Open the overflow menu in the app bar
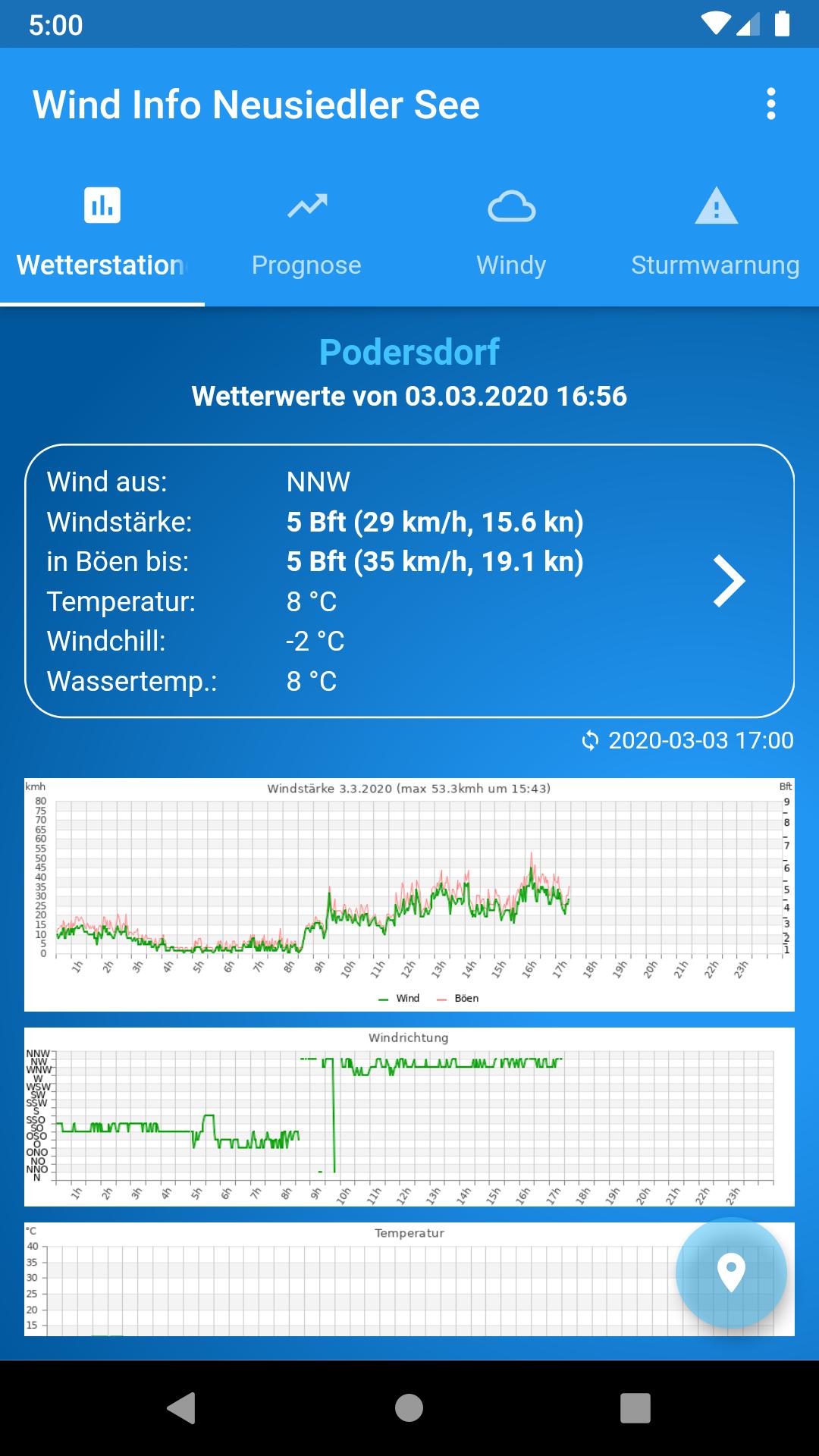 [x=771, y=105]
